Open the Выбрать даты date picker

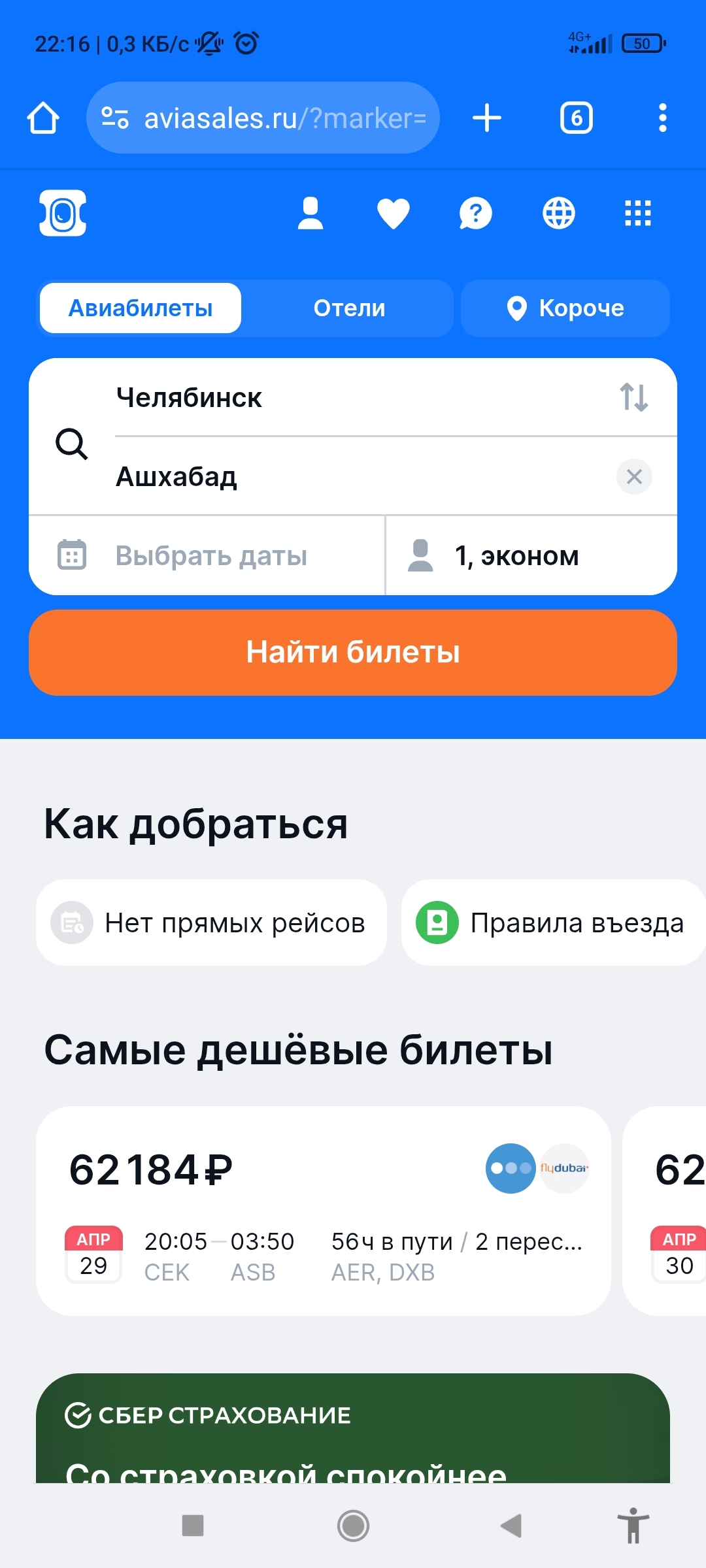point(209,556)
